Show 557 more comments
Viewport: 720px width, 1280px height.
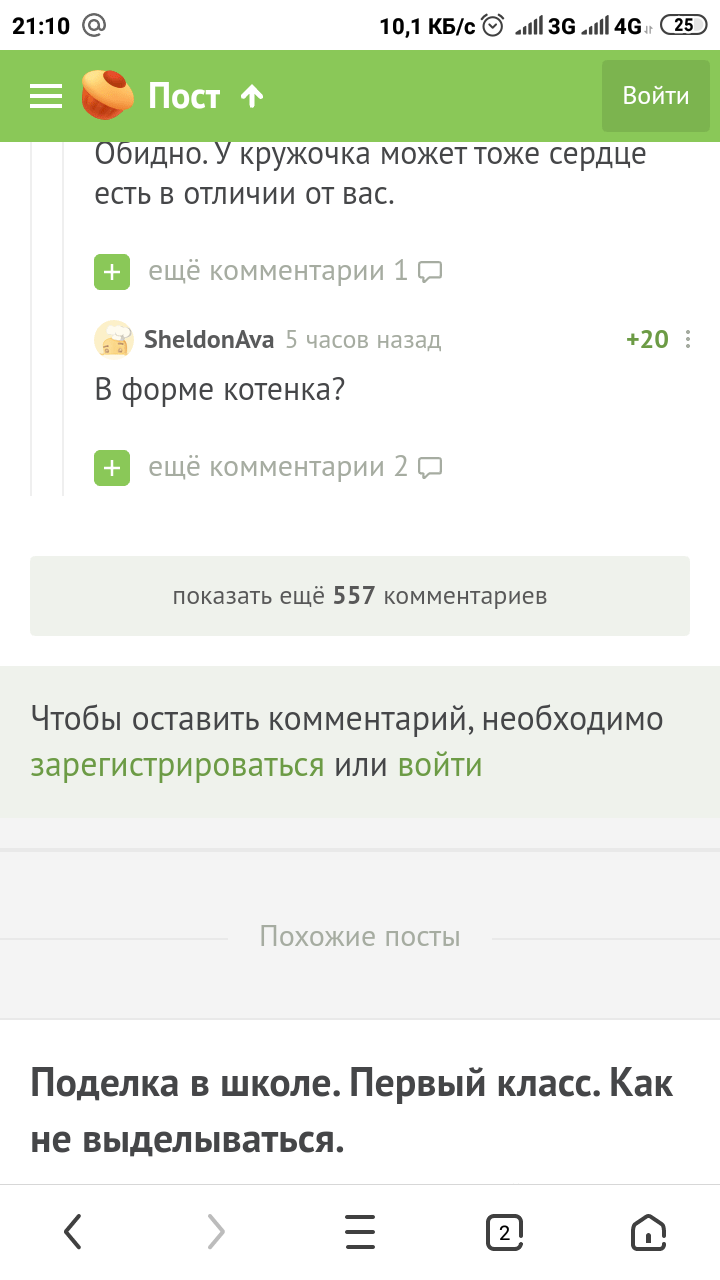(360, 596)
